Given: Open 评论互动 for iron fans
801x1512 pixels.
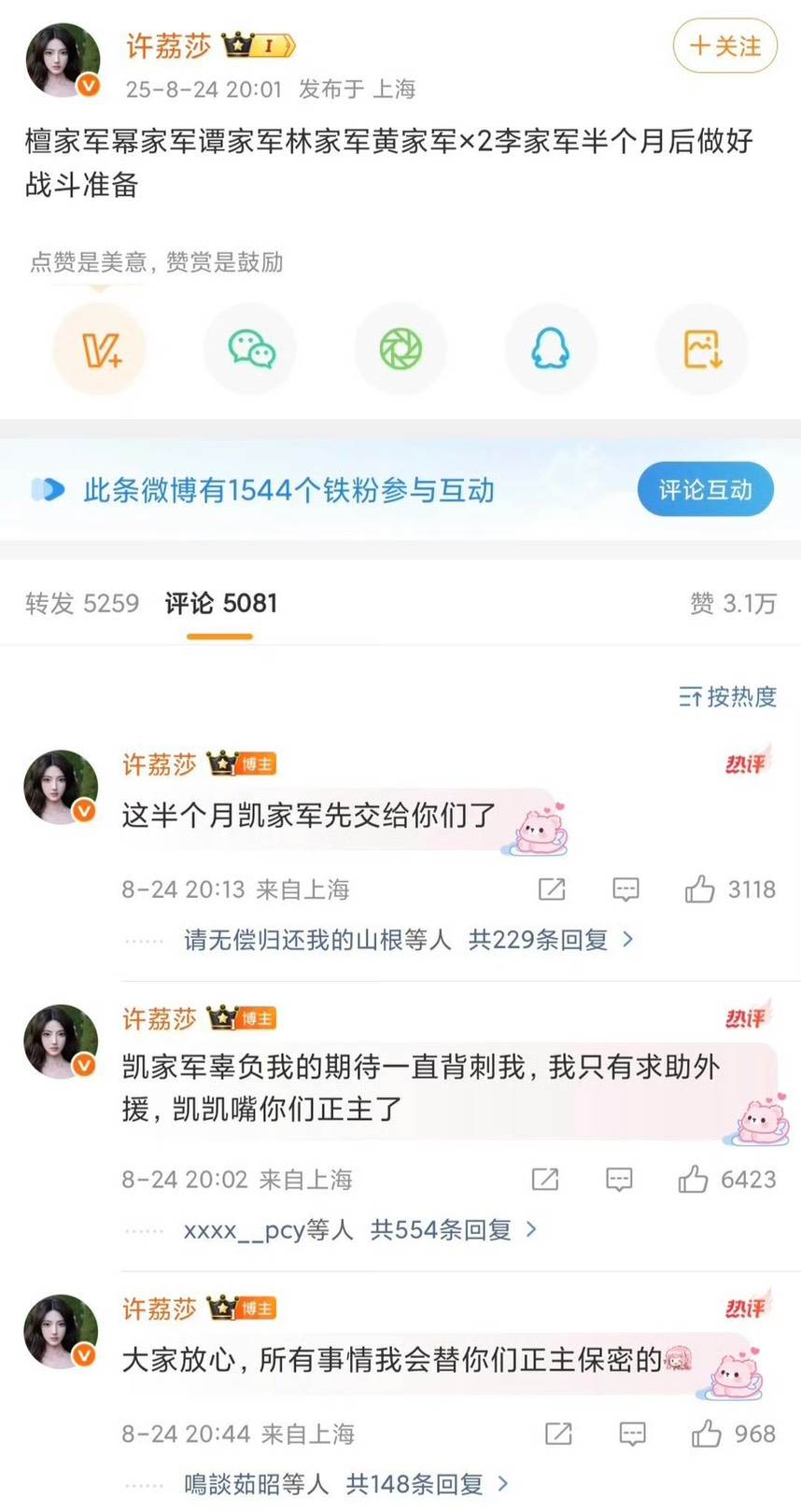Looking at the screenshot, I should (x=705, y=489).
